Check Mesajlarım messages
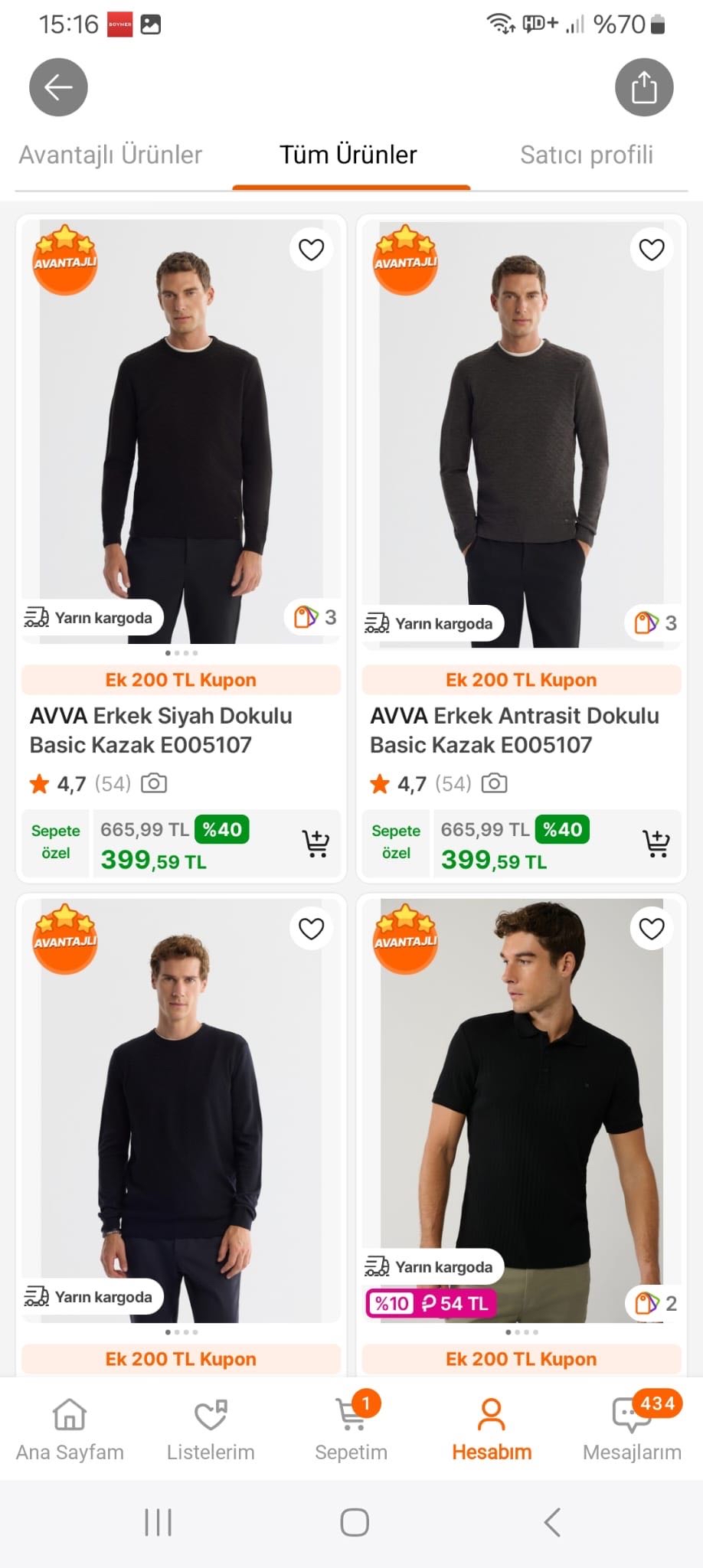The width and height of the screenshot is (703, 1568). tap(632, 1429)
